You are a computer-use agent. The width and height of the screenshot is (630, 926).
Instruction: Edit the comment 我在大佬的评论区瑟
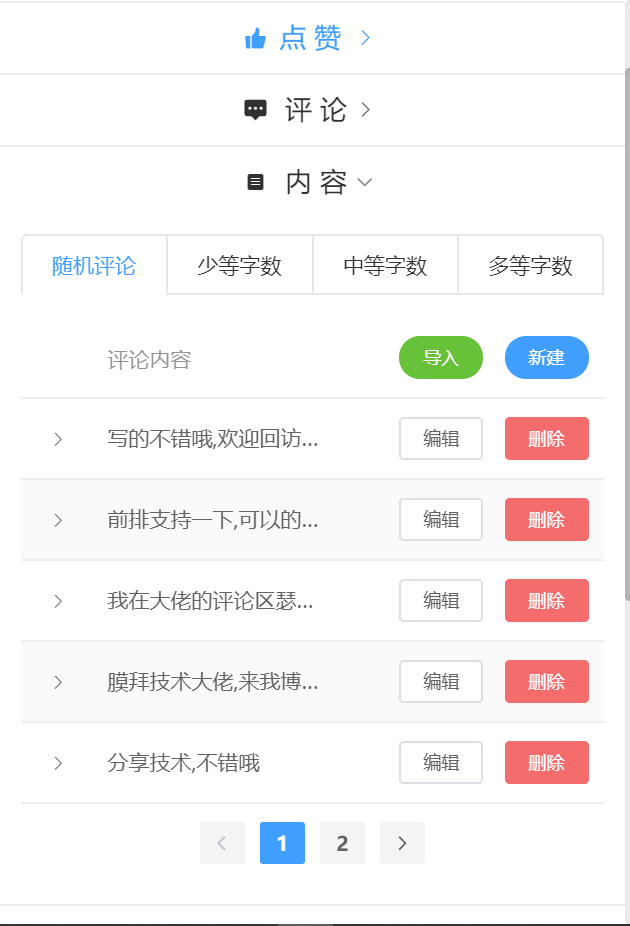(x=441, y=600)
